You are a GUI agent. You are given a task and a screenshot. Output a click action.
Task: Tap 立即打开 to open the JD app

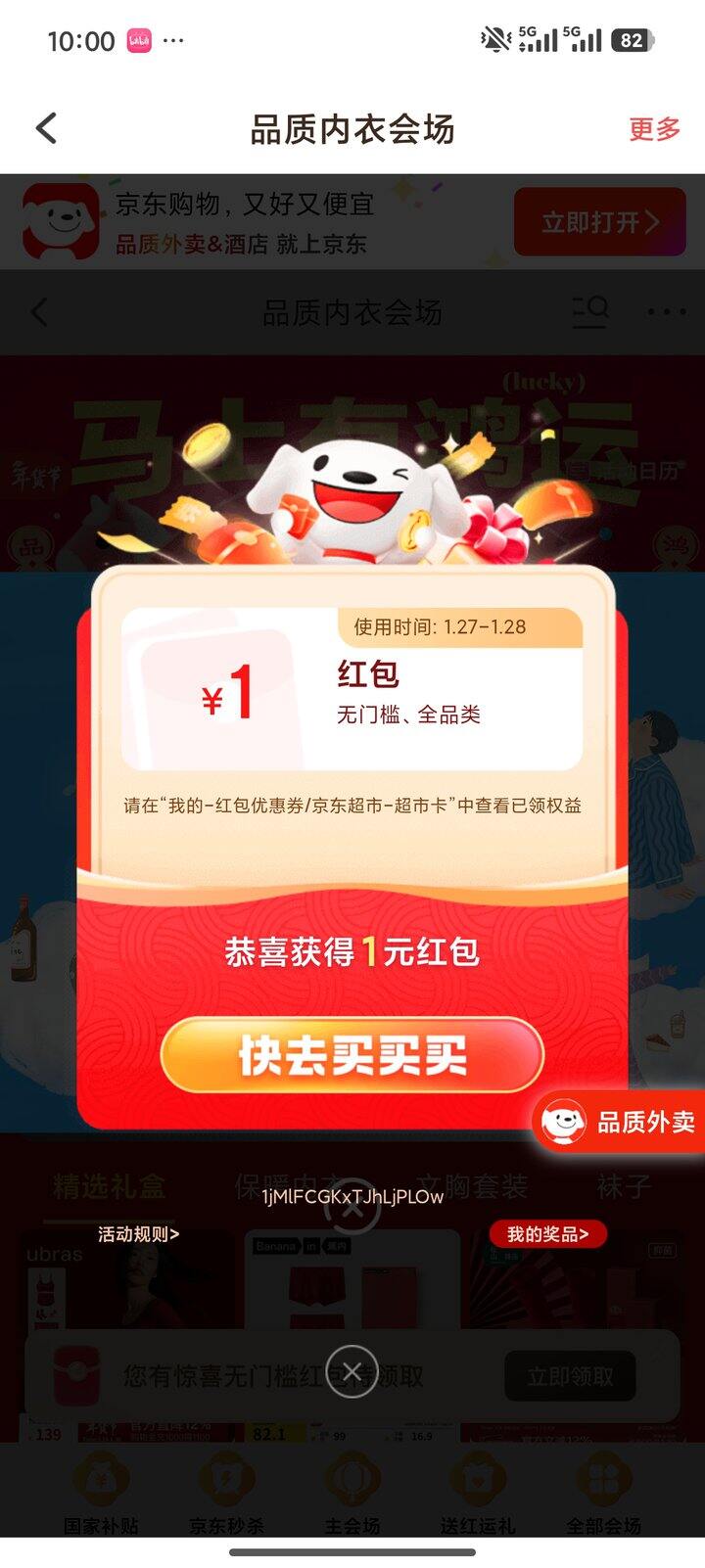(x=598, y=220)
